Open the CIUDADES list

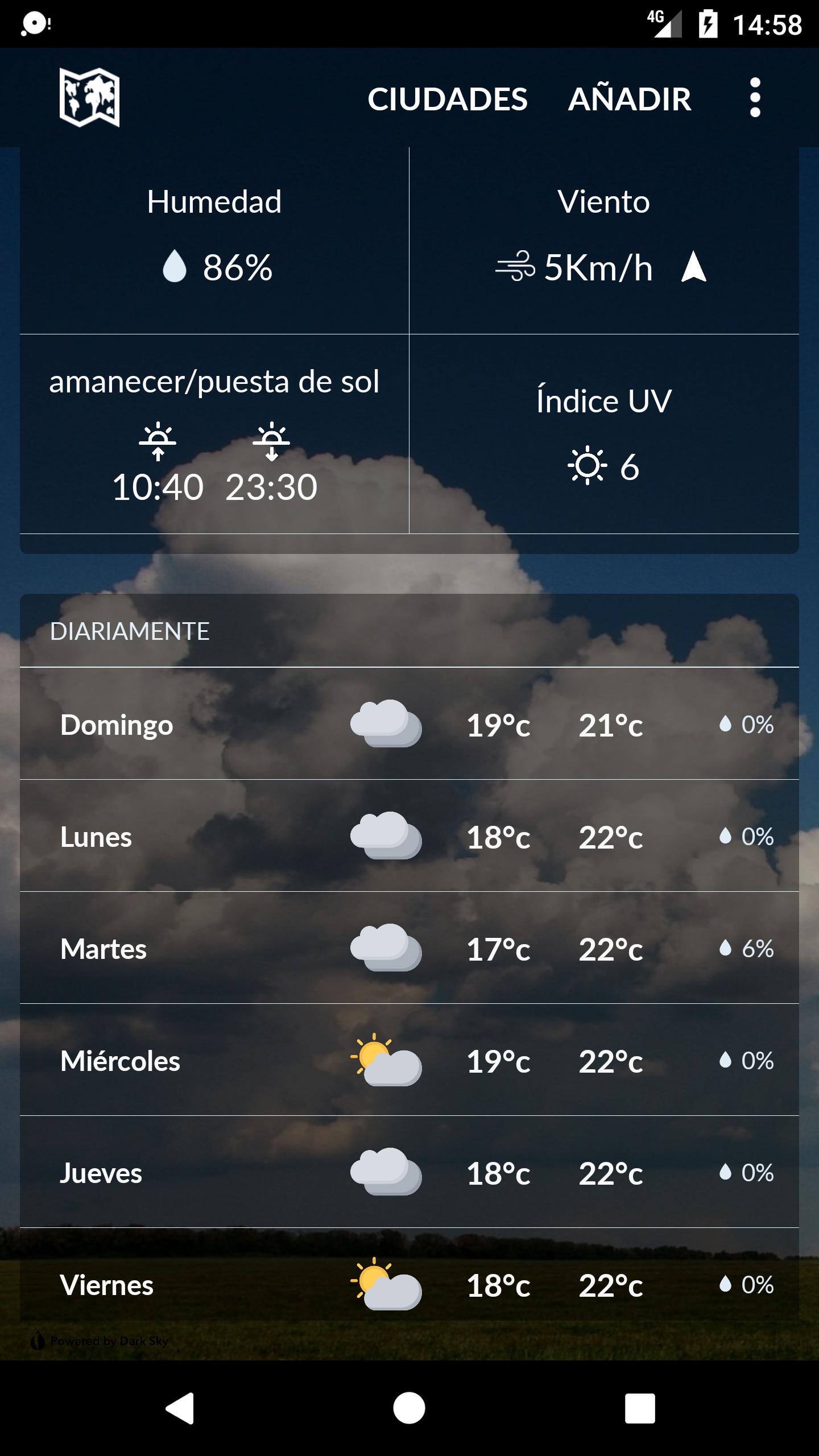pos(447,99)
